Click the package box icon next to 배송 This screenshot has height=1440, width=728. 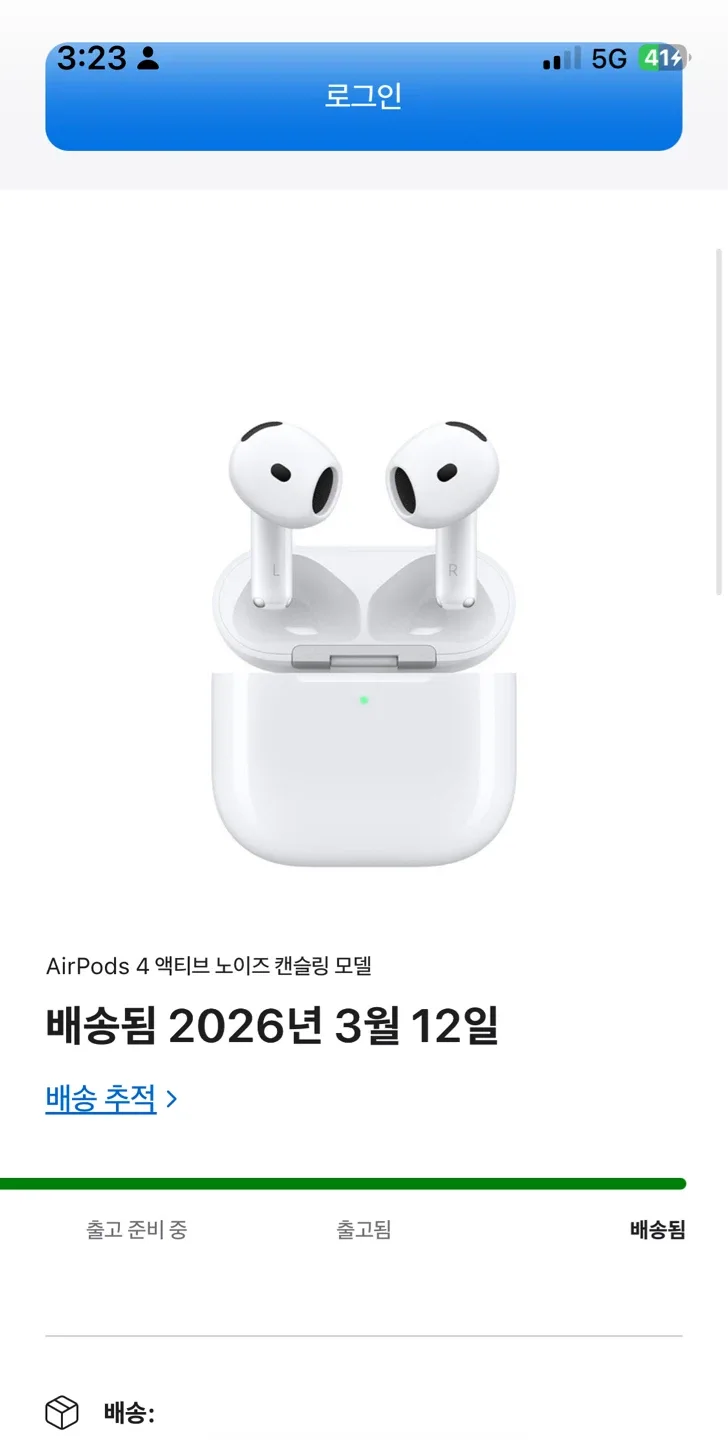tap(61, 1413)
